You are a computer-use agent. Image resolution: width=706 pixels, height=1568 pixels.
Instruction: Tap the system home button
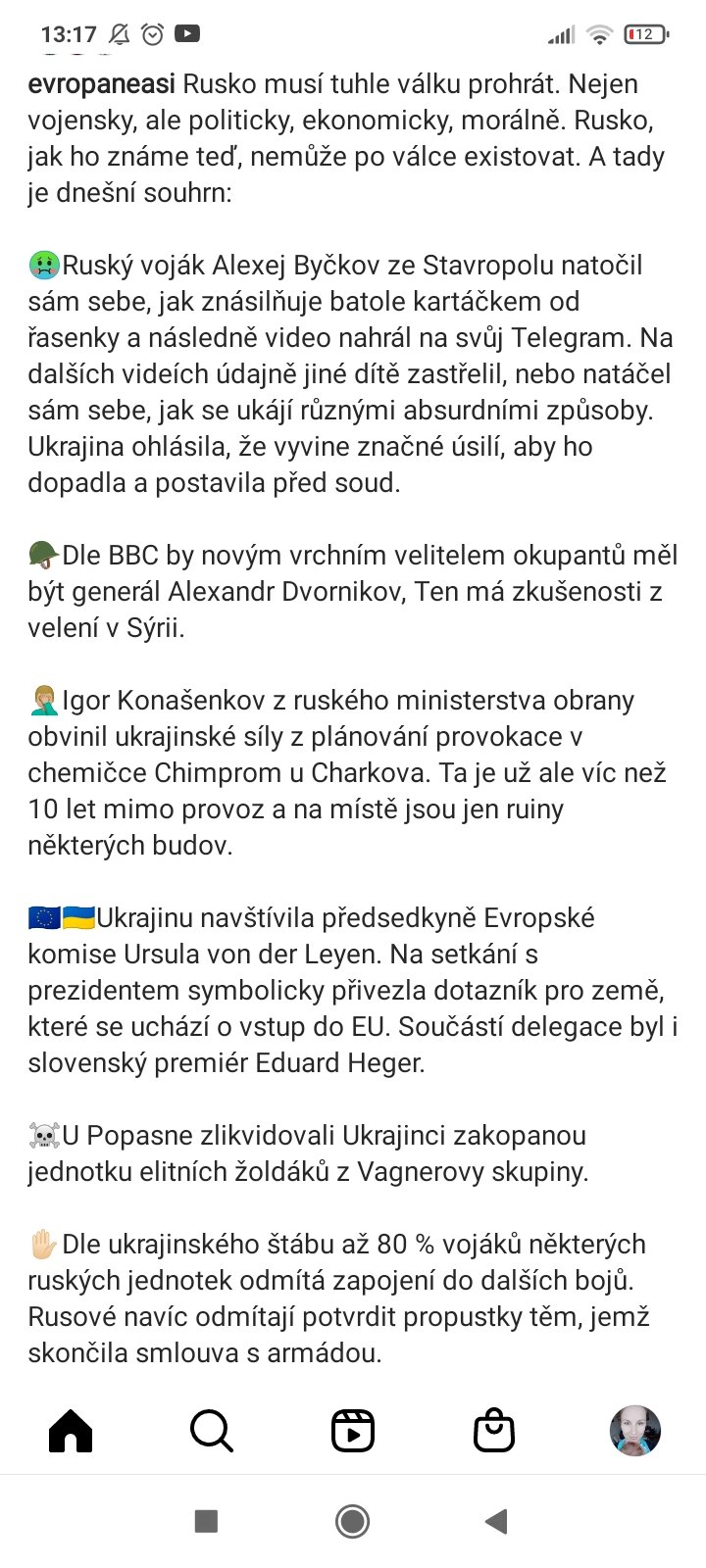[352, 1521]
